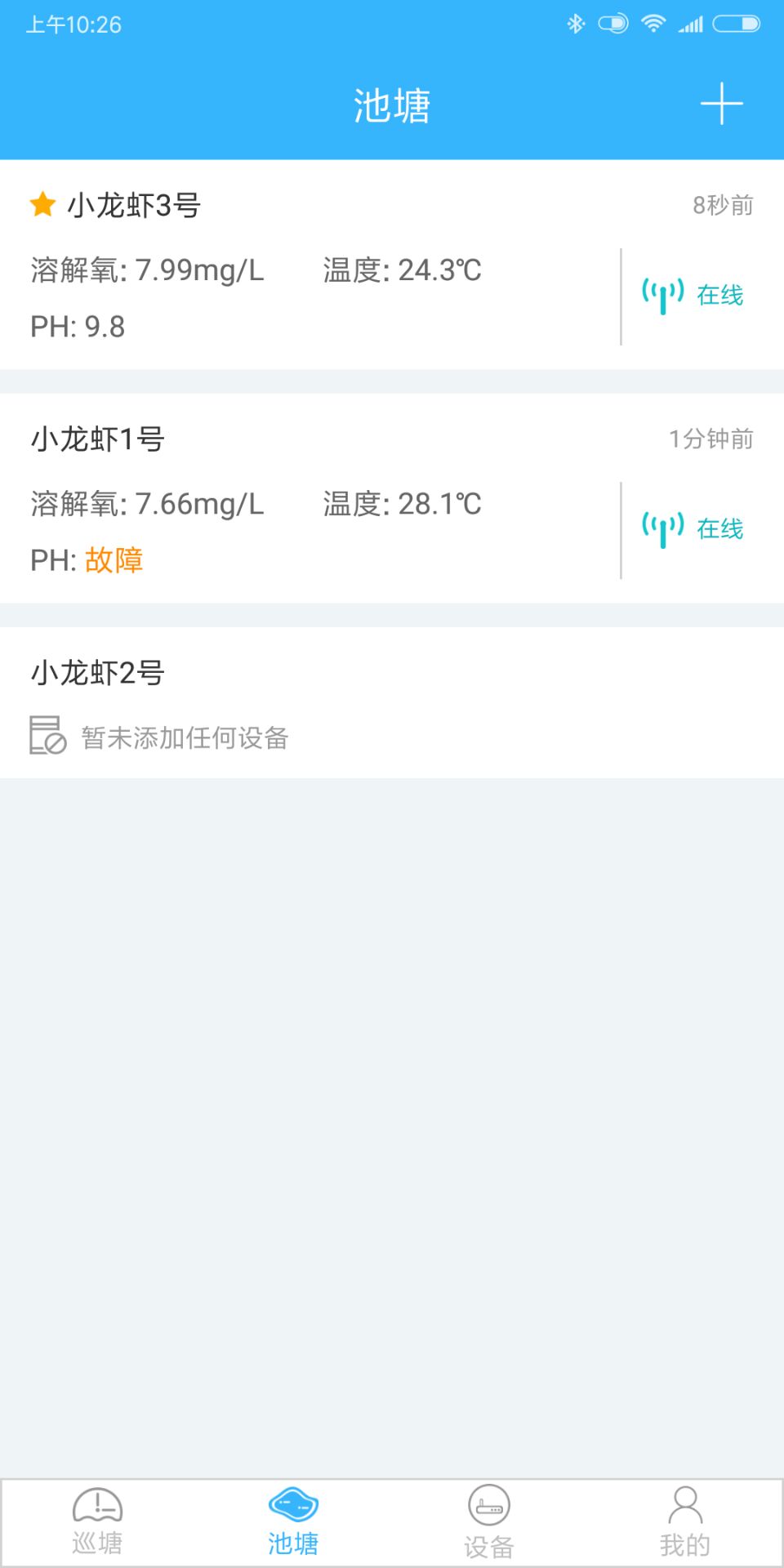Click the 8秒前 timestamp

[724, 204]
